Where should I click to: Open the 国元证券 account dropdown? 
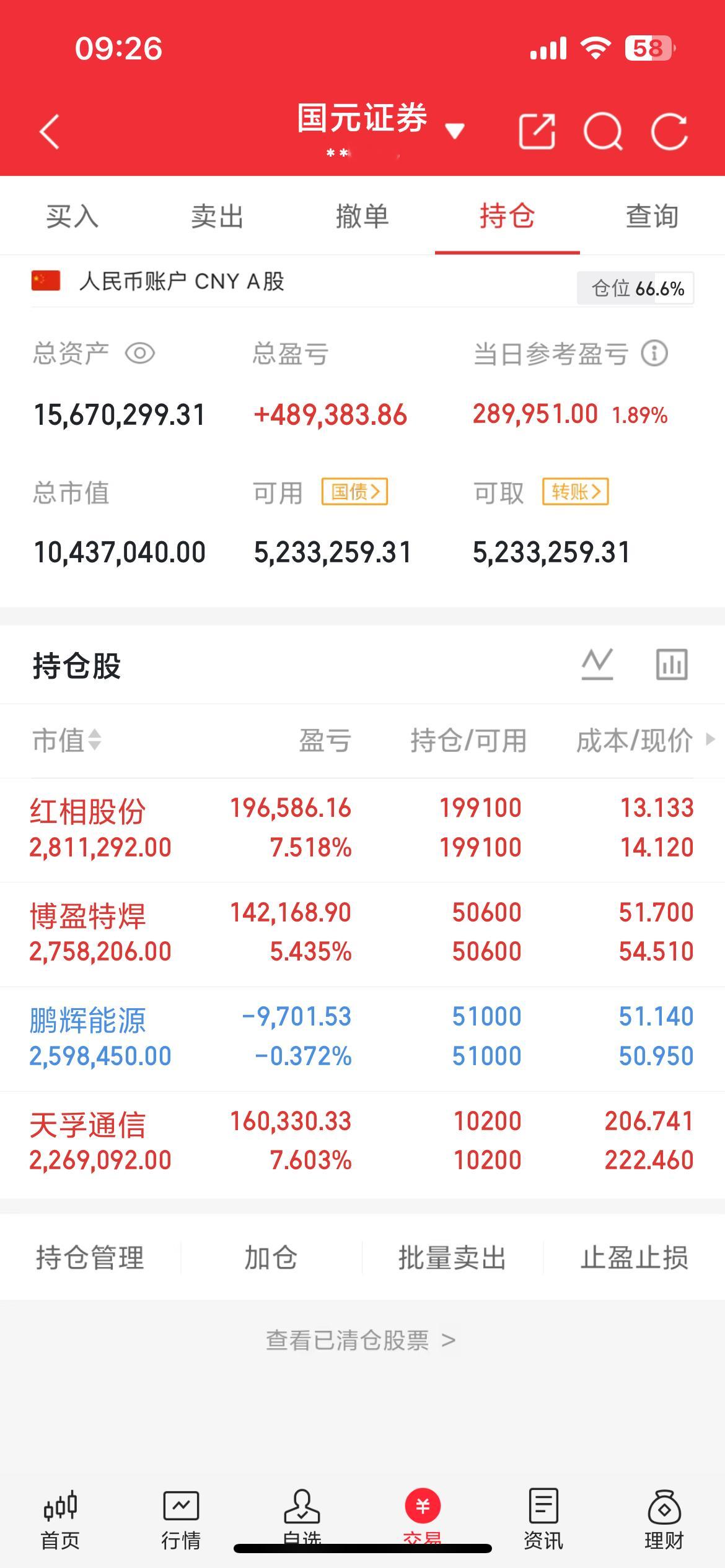click(455, 131)
